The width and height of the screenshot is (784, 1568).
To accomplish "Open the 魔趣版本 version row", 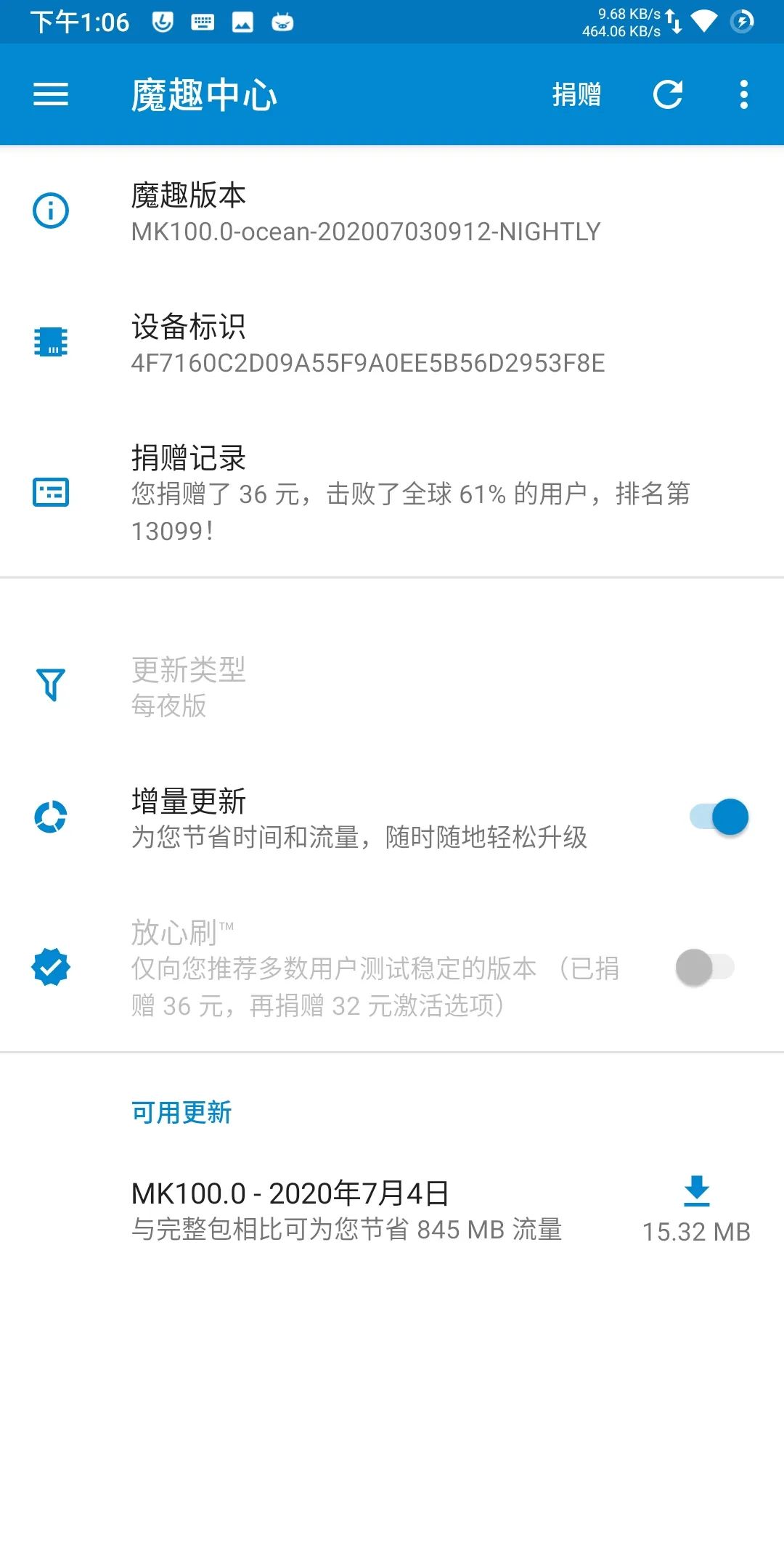I will coord(392,211).
